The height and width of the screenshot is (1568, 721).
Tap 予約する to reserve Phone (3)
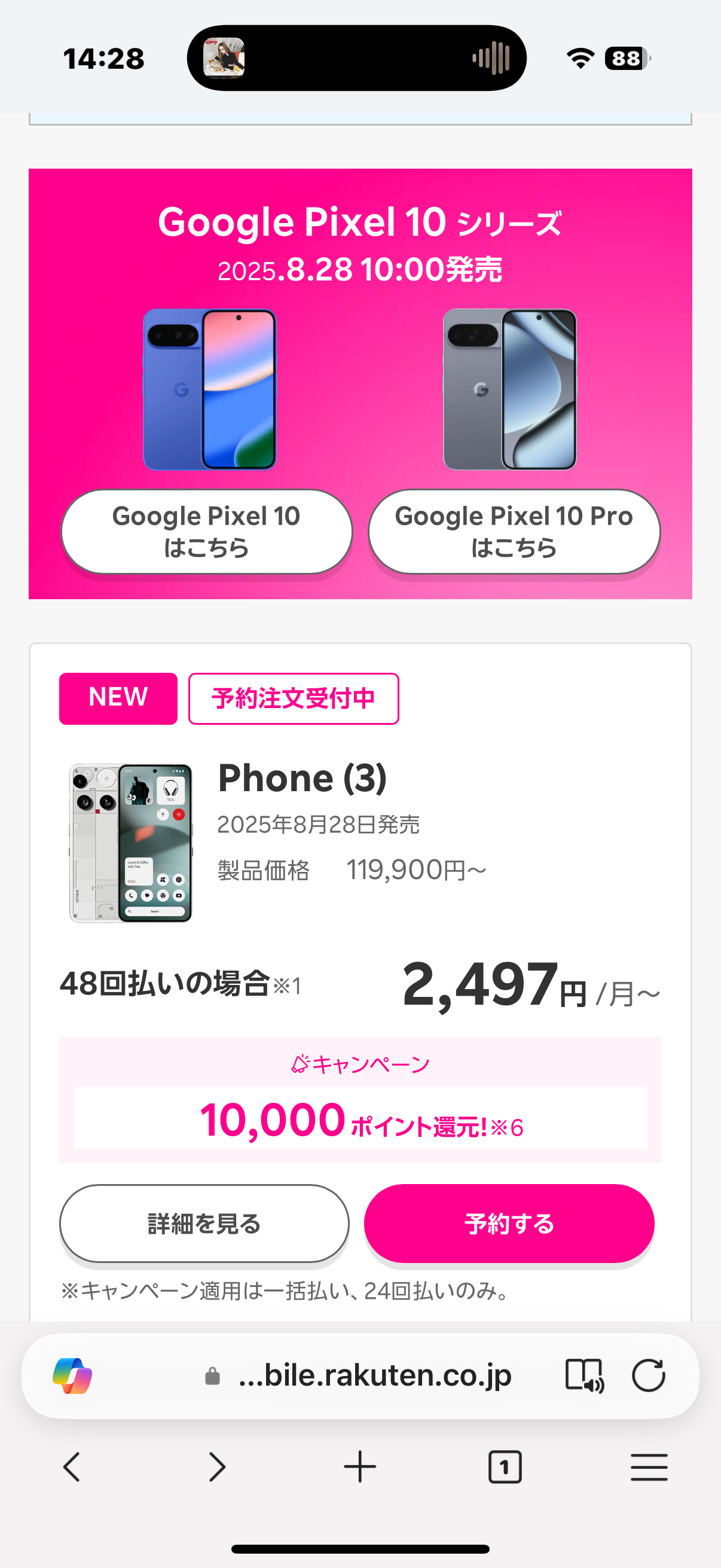pos(509,1223)
